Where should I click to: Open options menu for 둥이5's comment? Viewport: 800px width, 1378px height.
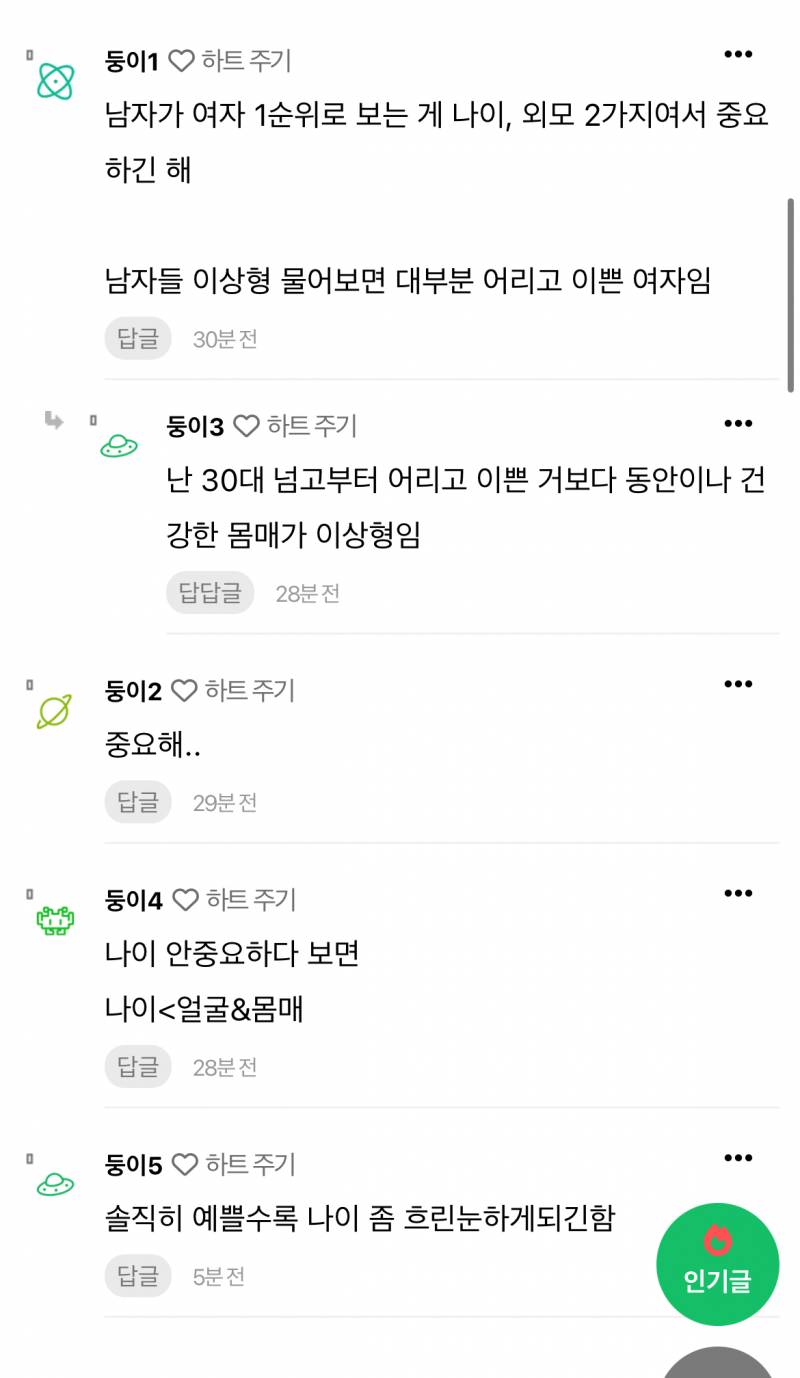coord(737,1157)
